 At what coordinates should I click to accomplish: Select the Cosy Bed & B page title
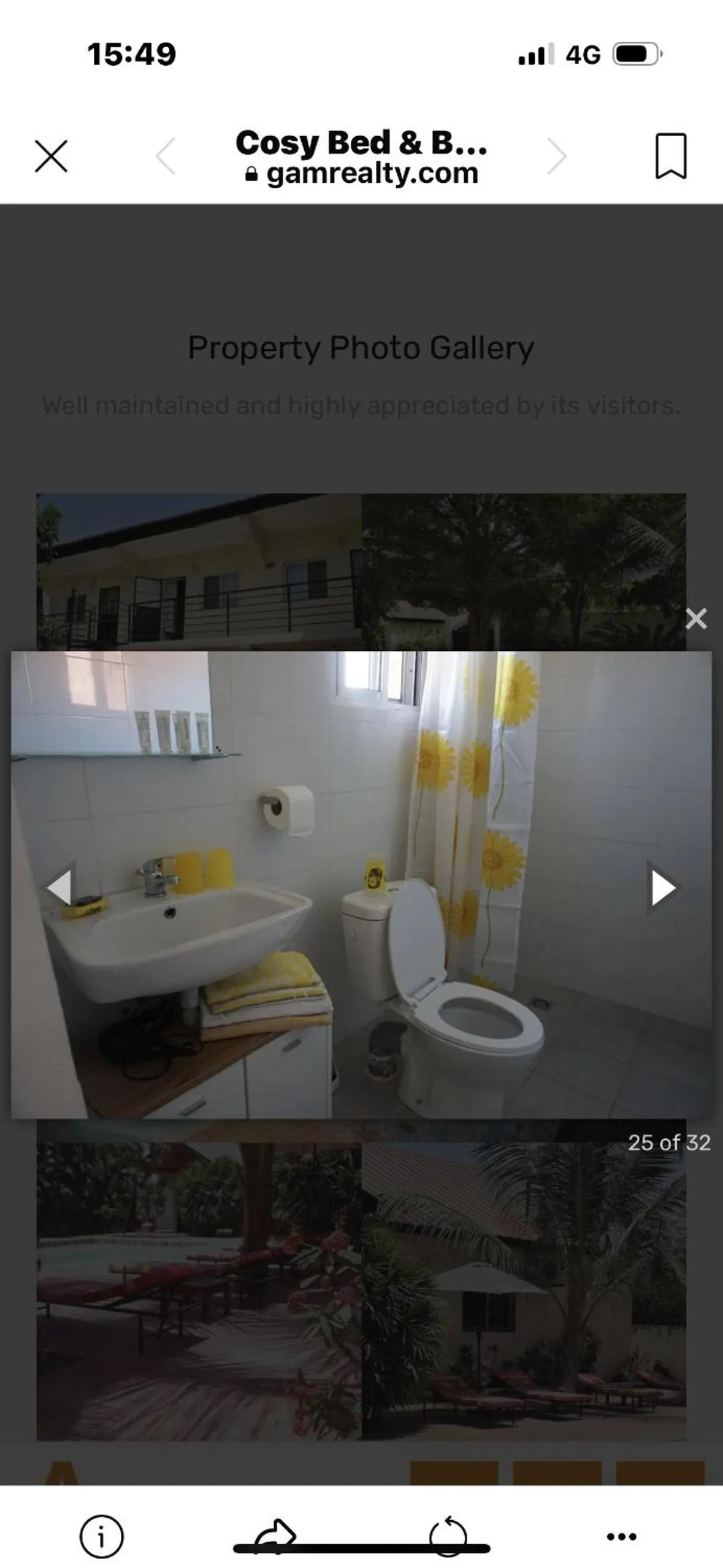pyautogui.click(x=362, y=145)
